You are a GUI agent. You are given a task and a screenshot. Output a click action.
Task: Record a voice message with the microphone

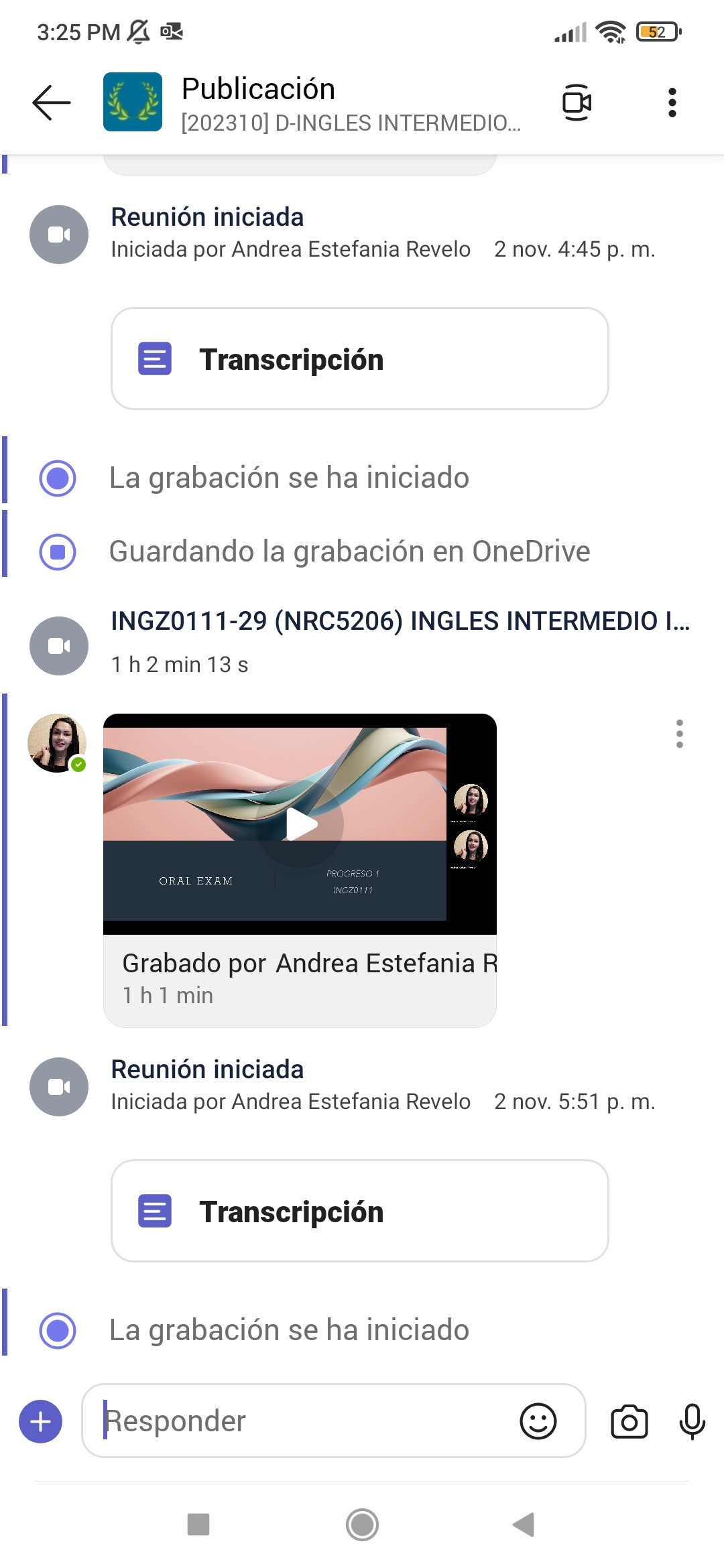[692, 1421]
